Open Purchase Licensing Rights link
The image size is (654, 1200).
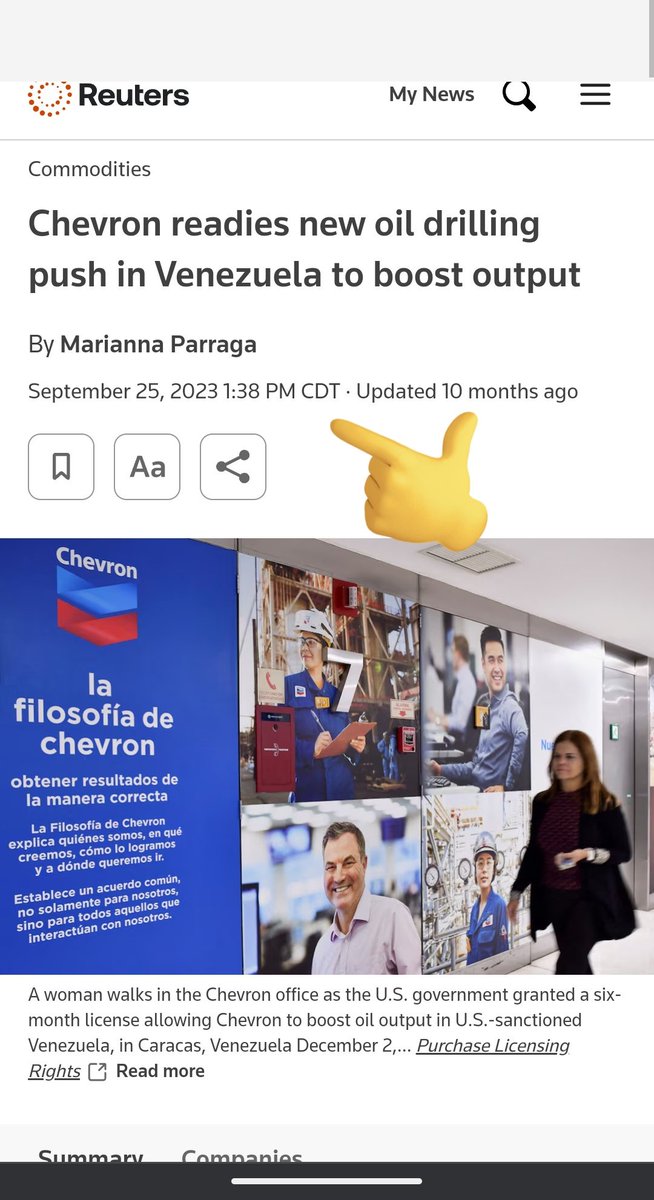(x=492, y=1046)
